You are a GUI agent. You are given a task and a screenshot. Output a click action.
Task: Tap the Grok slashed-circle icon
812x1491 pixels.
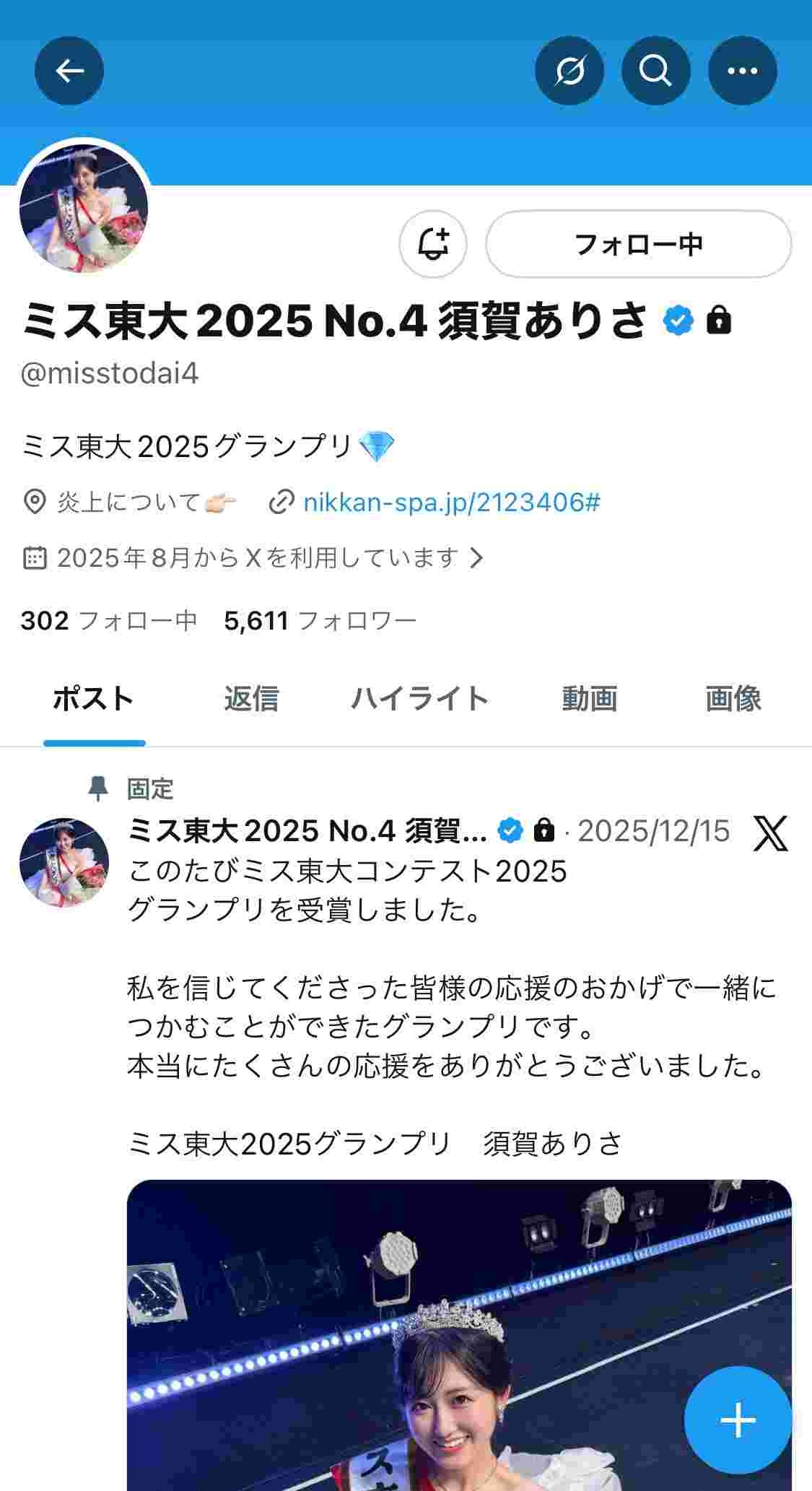click(x=569, y=71)
